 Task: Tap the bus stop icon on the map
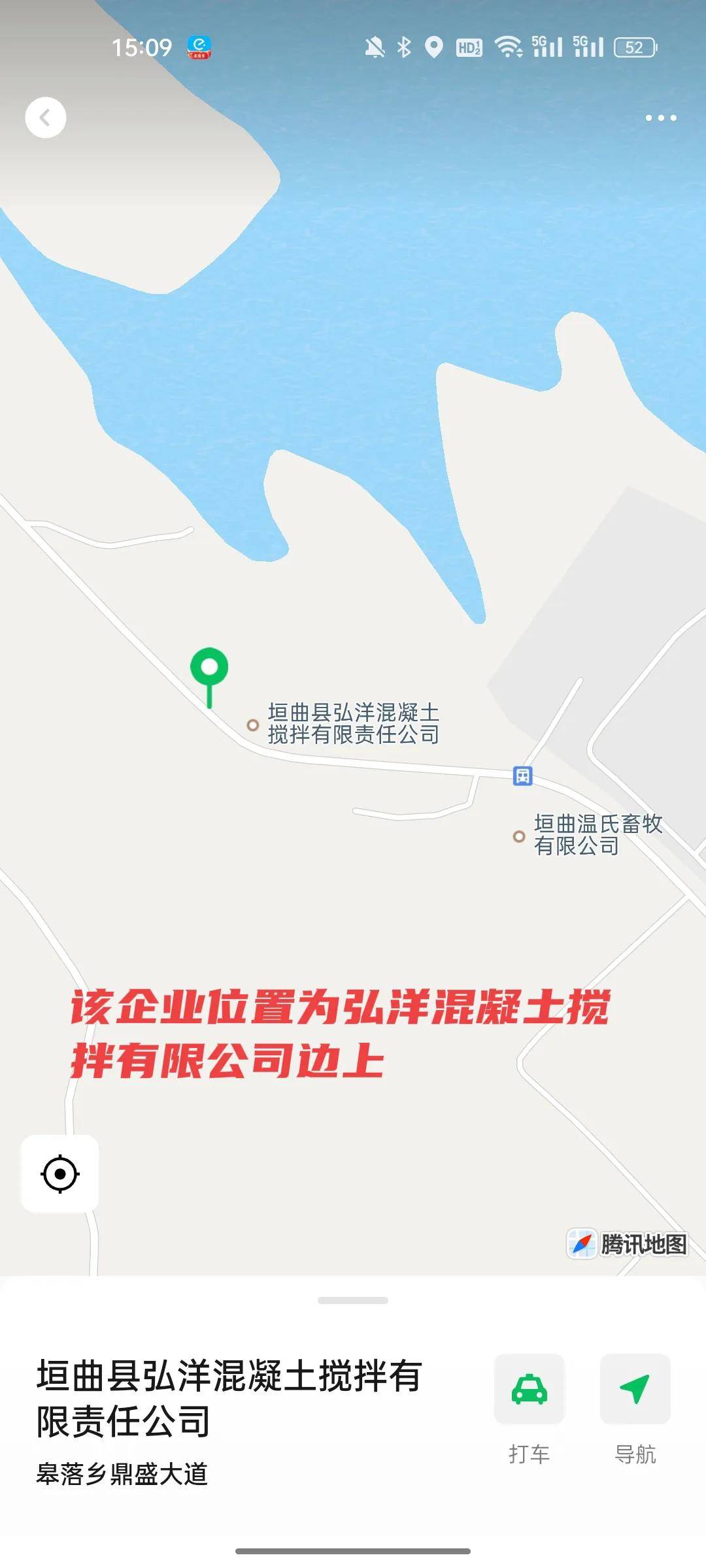click(x=522, y=776)
